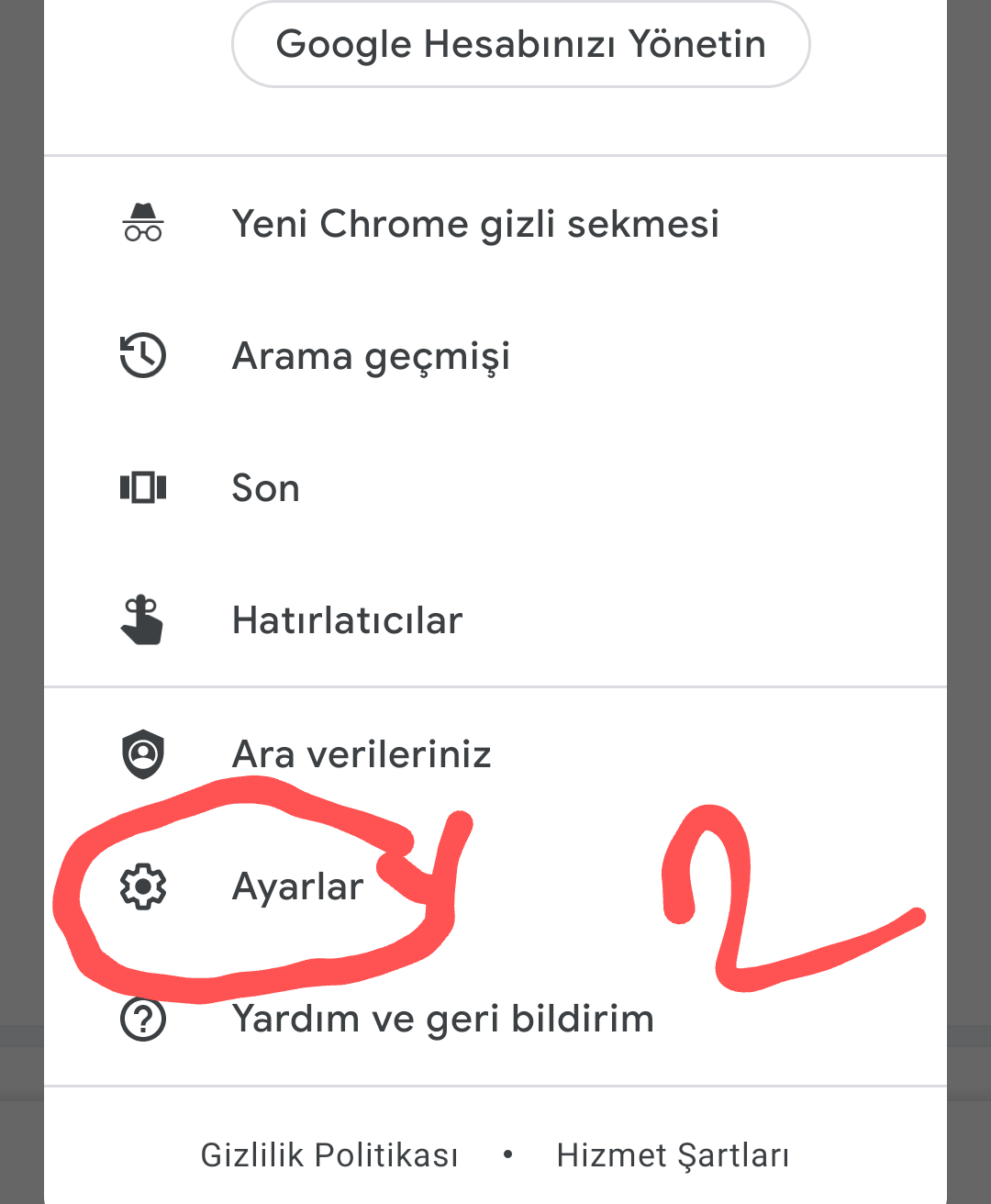Open the Hizmet Şartları link
Screen dimensions: 991x1204
click(x=673, y=1154)
